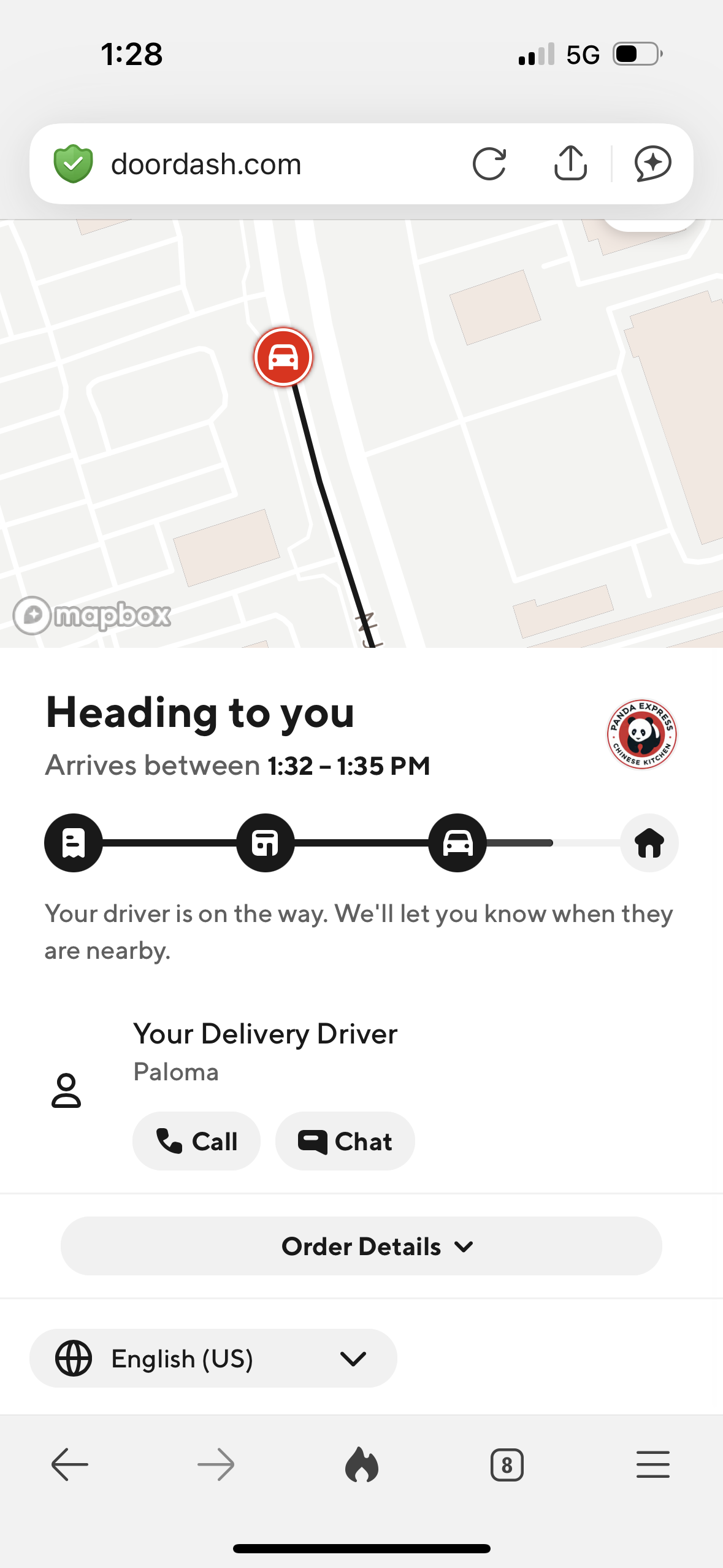Open the AI chat assistant icon
Image resolution: width=723 pixels, height=1568 pixels.
(x=652, y=164)
